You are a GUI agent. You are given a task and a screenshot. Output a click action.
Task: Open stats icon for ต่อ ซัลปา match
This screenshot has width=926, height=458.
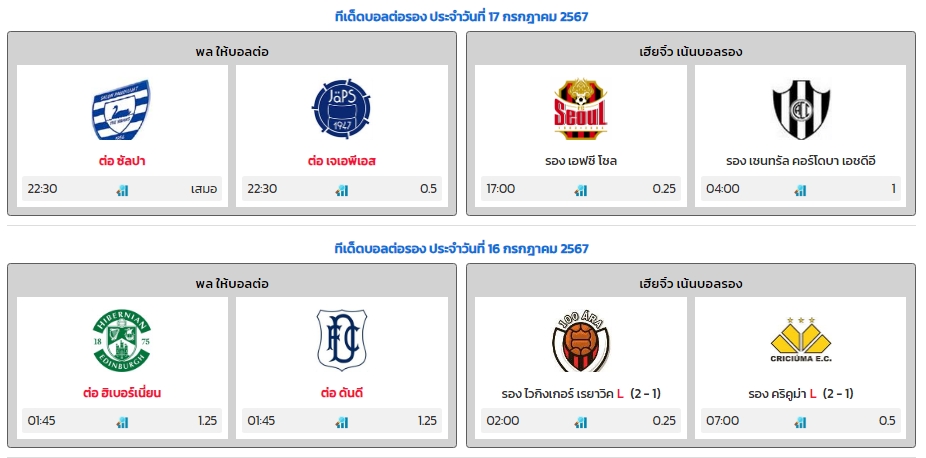click(x=122, y=190)
